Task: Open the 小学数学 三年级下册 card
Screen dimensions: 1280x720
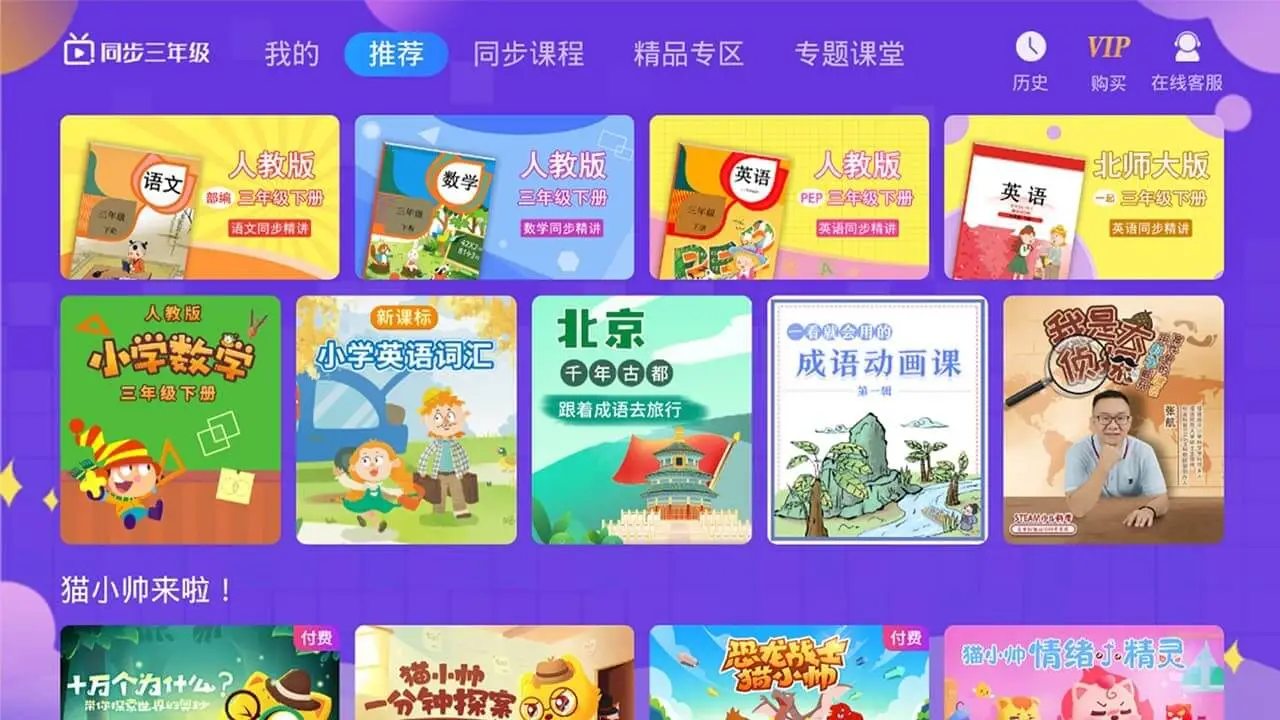Action: [x=171, y=420]
